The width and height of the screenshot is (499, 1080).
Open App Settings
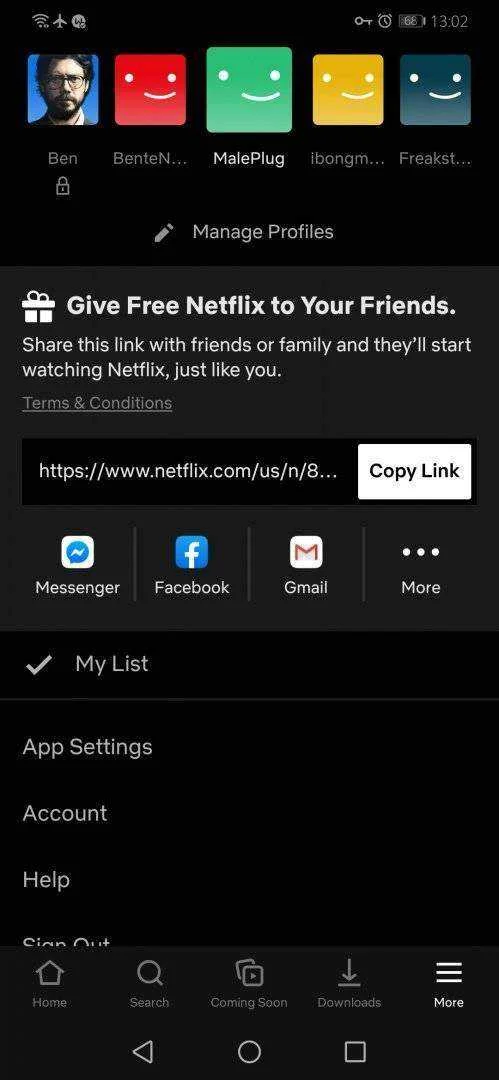(x=250, y=747)
